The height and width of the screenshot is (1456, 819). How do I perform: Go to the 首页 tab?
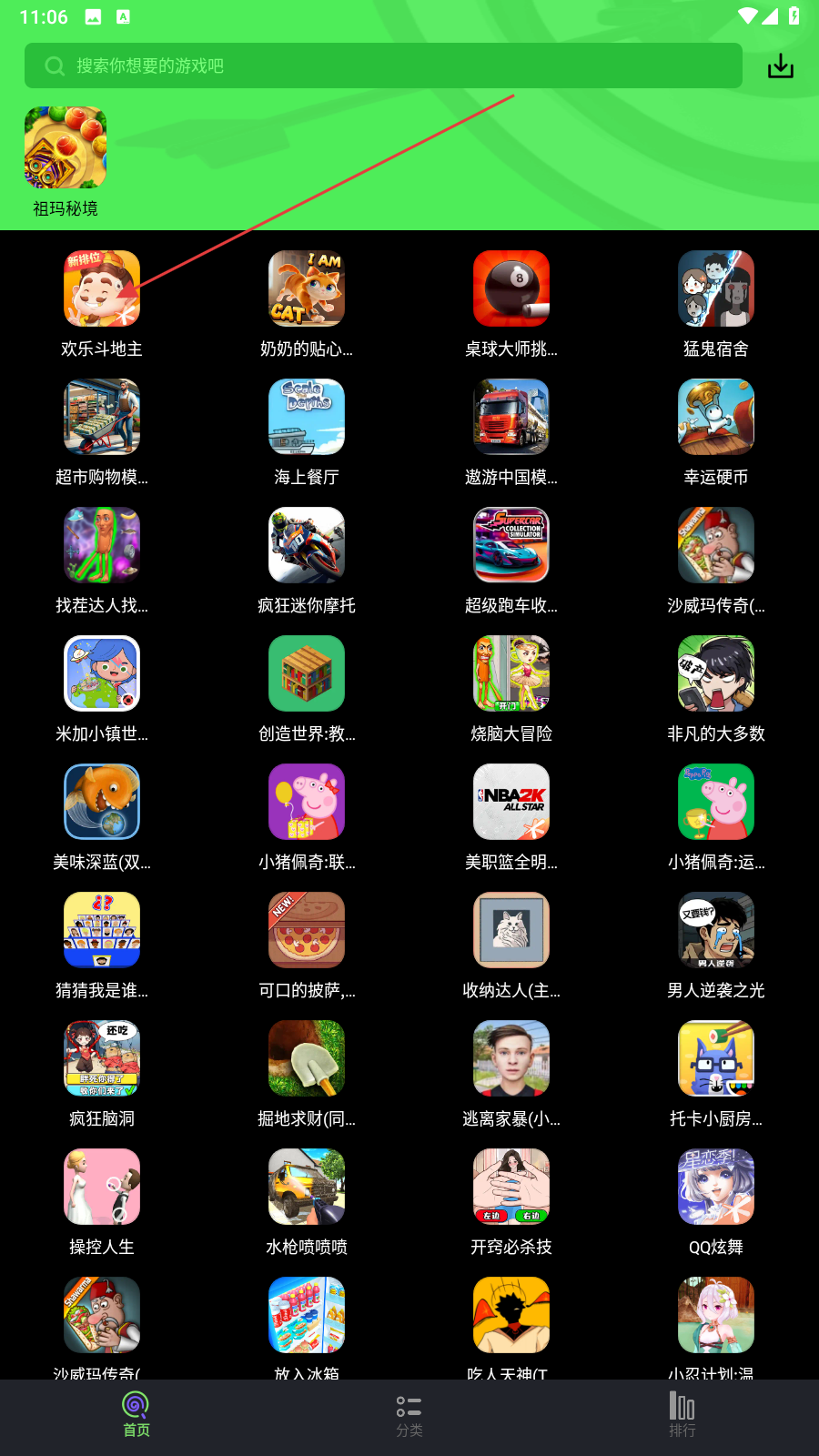[136, 1416]
